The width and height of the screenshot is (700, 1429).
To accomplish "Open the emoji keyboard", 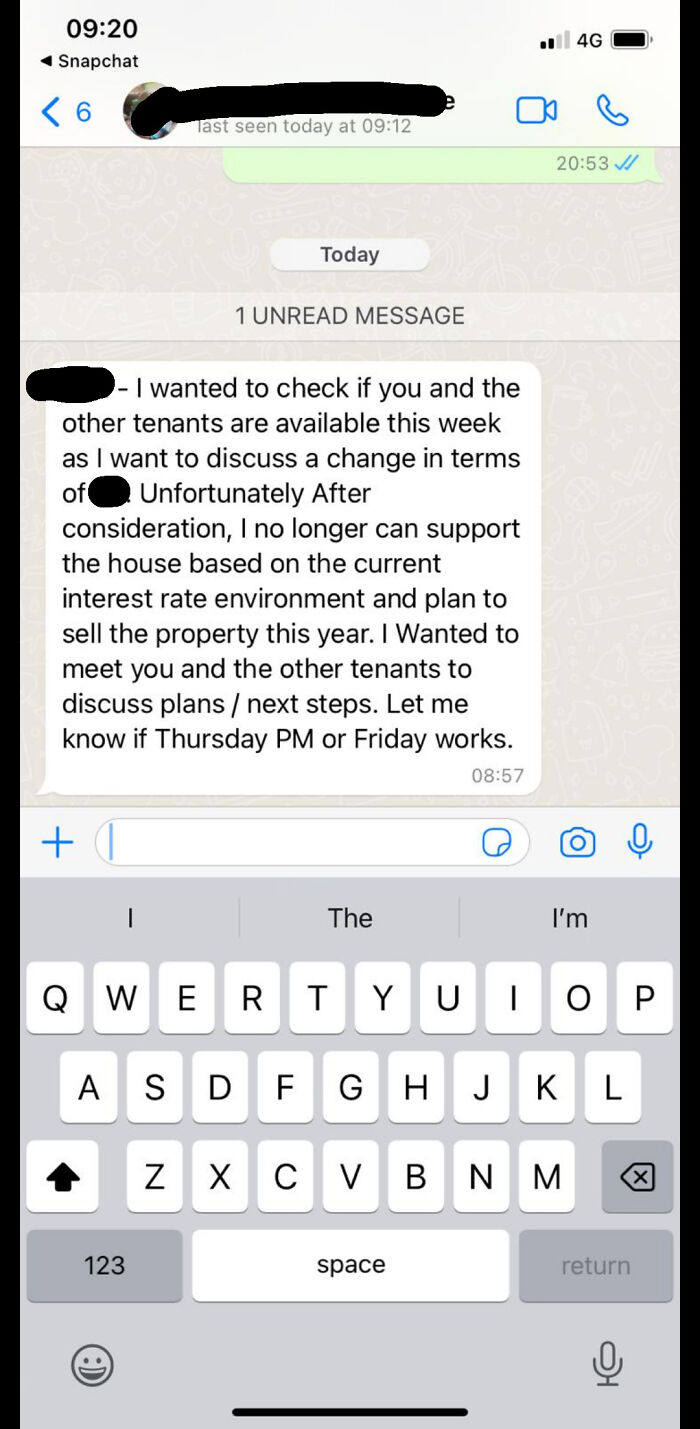I will point(92,1364).
